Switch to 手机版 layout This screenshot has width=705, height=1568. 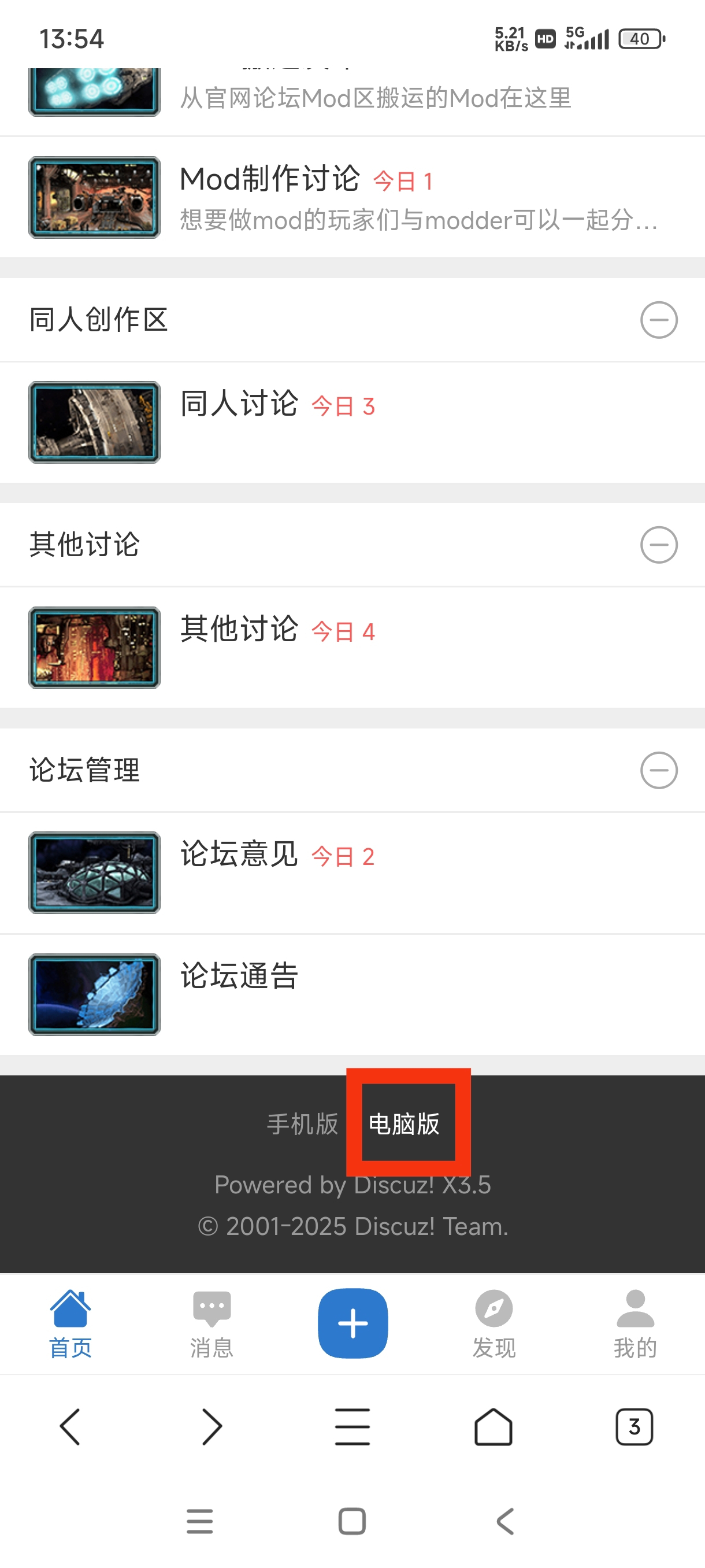(302, 1123)
